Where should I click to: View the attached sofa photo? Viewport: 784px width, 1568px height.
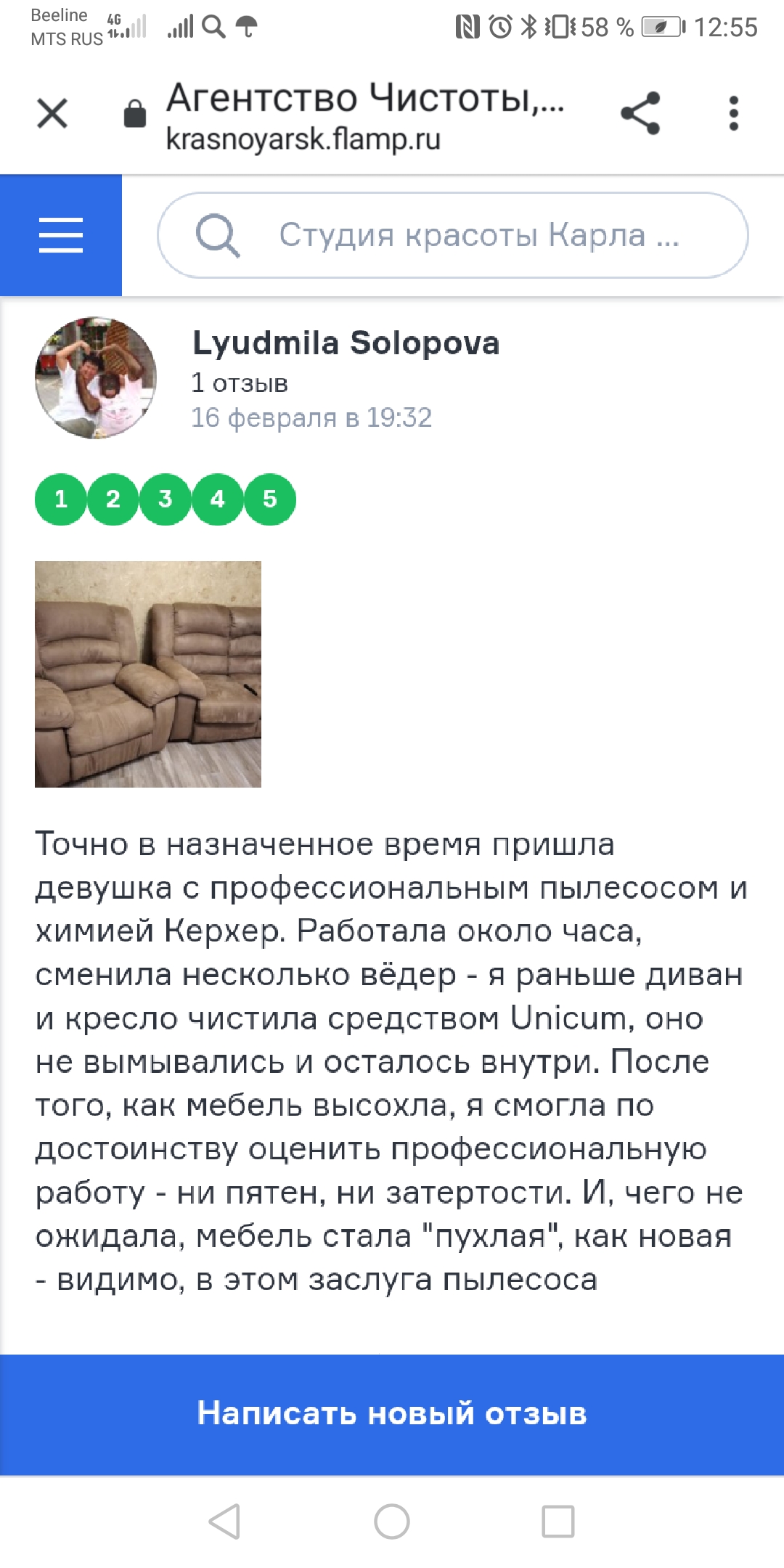point(148,674)
